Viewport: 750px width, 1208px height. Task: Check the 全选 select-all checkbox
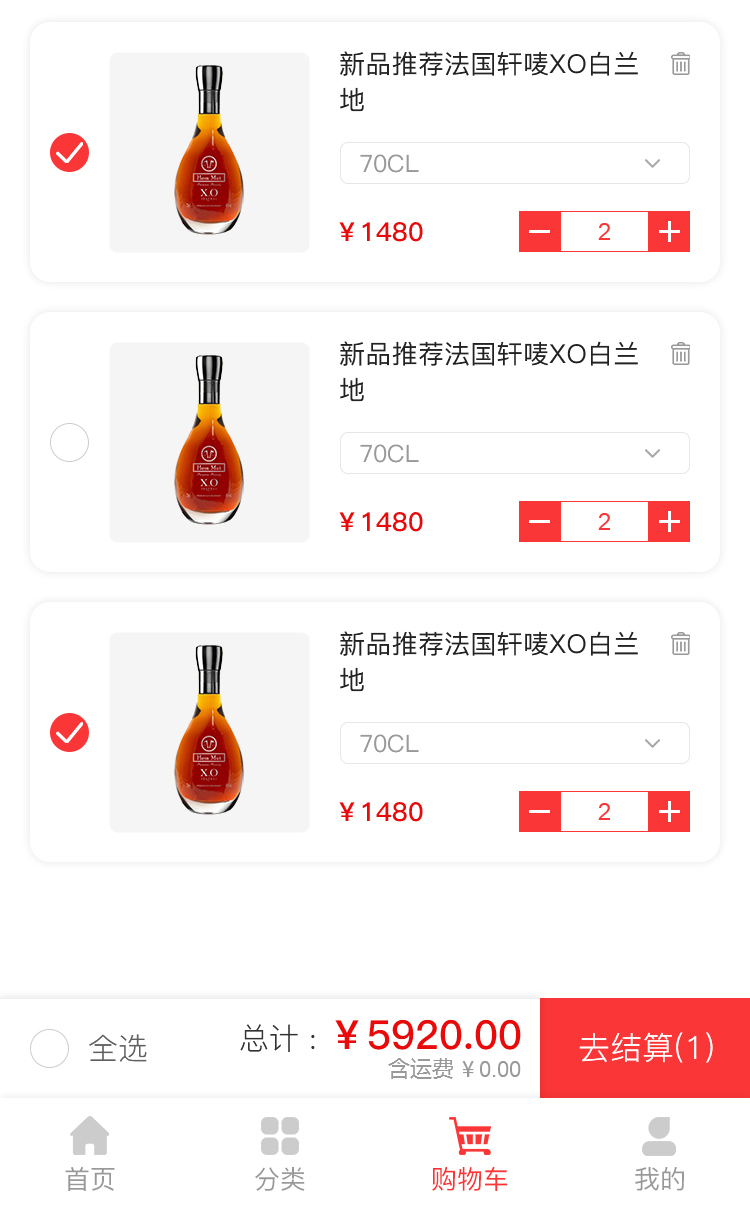(x=50, y=1049)
